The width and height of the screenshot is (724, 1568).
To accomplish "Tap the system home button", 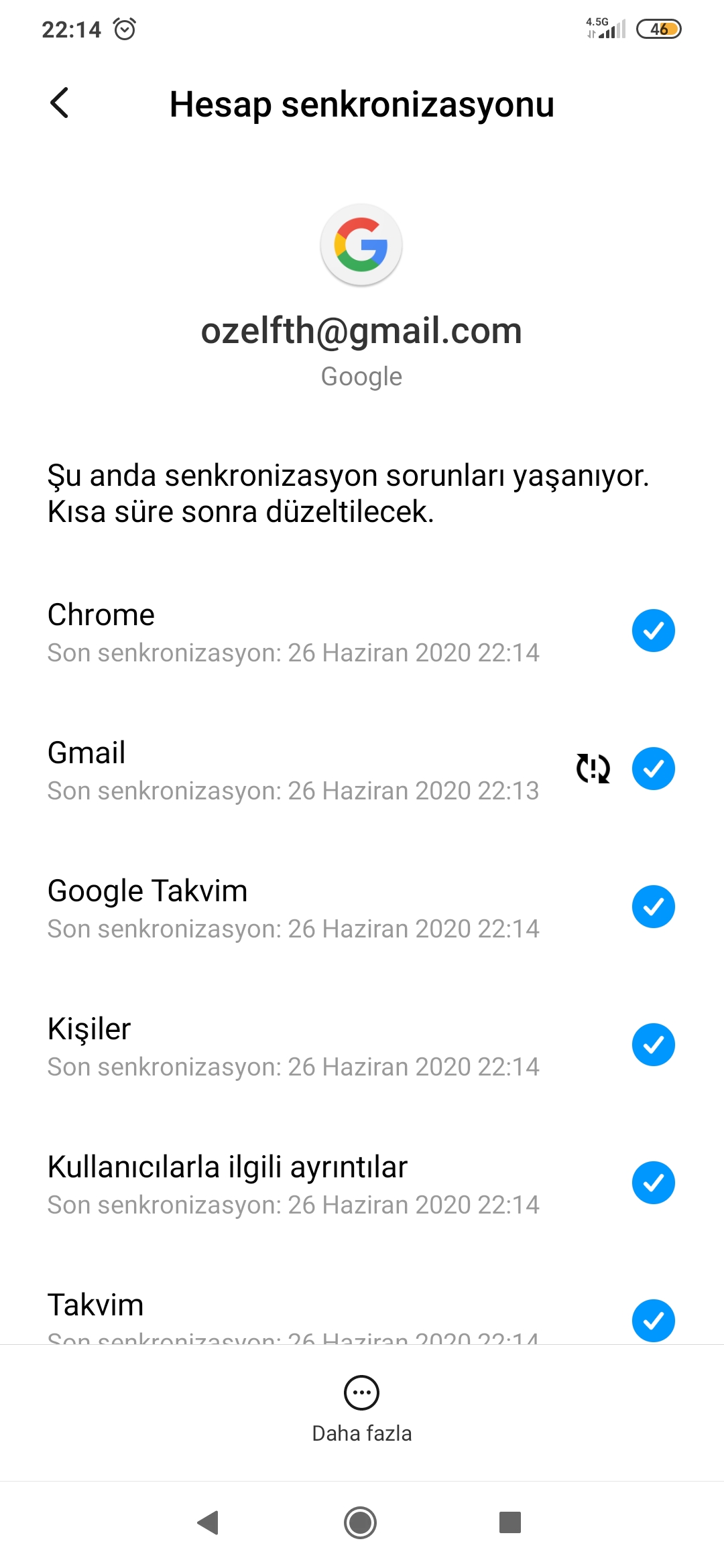I will (x=361, y=1522).
